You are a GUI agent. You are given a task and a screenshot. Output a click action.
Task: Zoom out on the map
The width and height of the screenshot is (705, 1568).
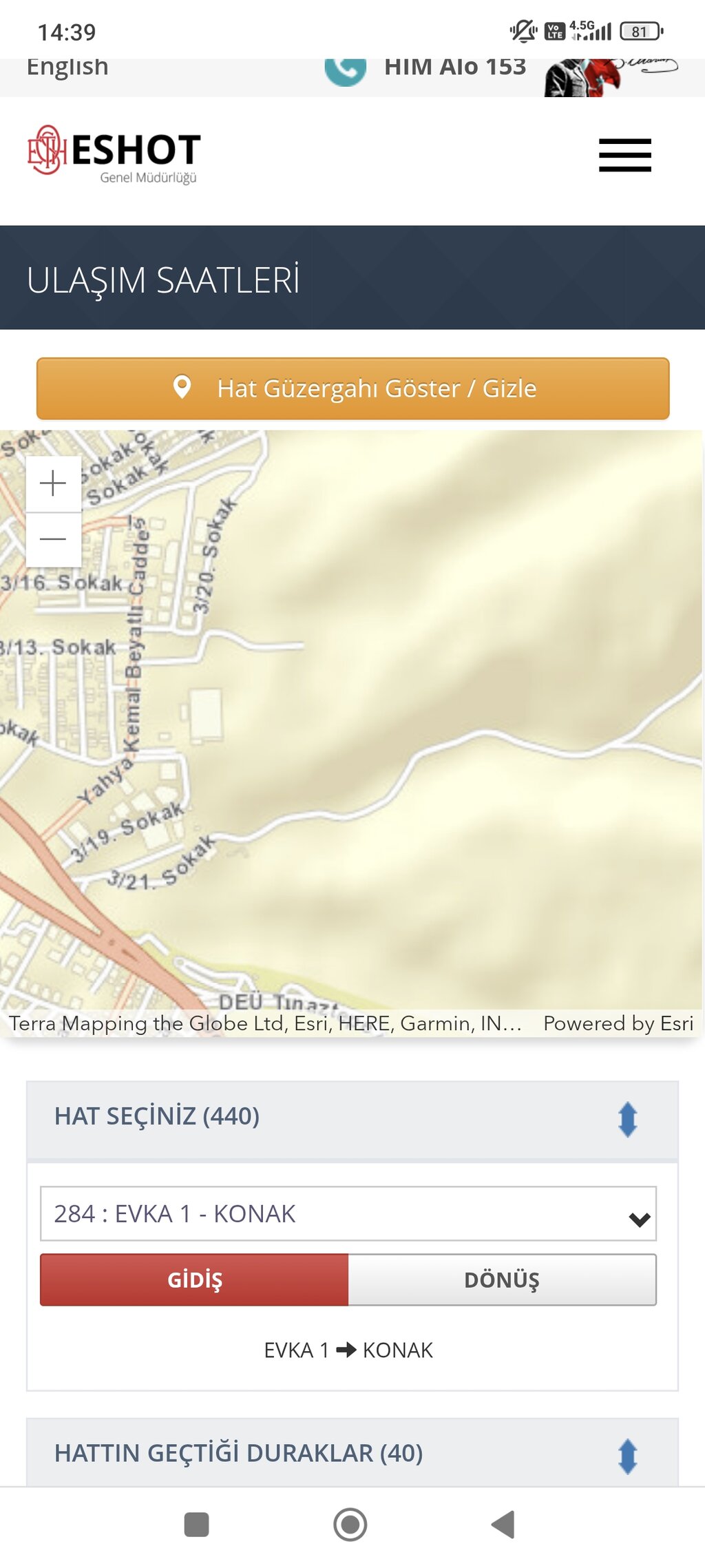(x=53, y=539)
